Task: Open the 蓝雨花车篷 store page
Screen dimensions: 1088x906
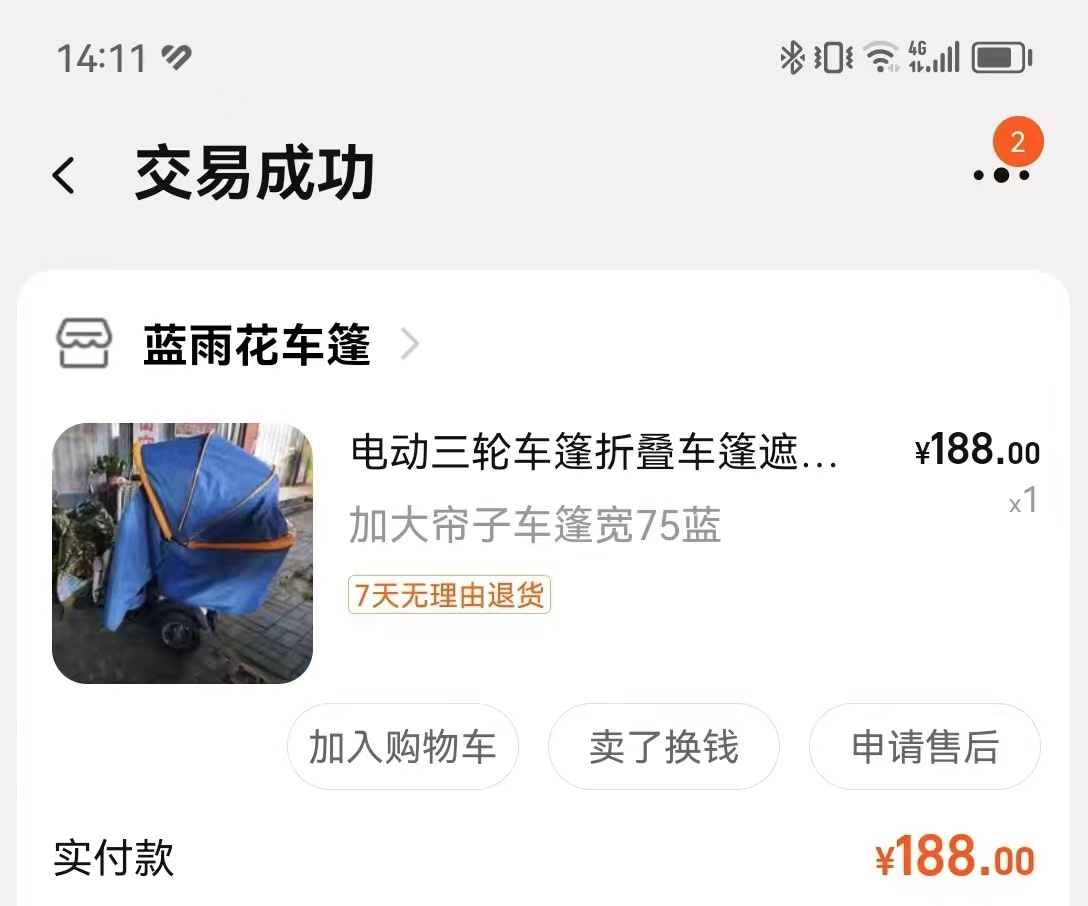Action: point(257,346)
